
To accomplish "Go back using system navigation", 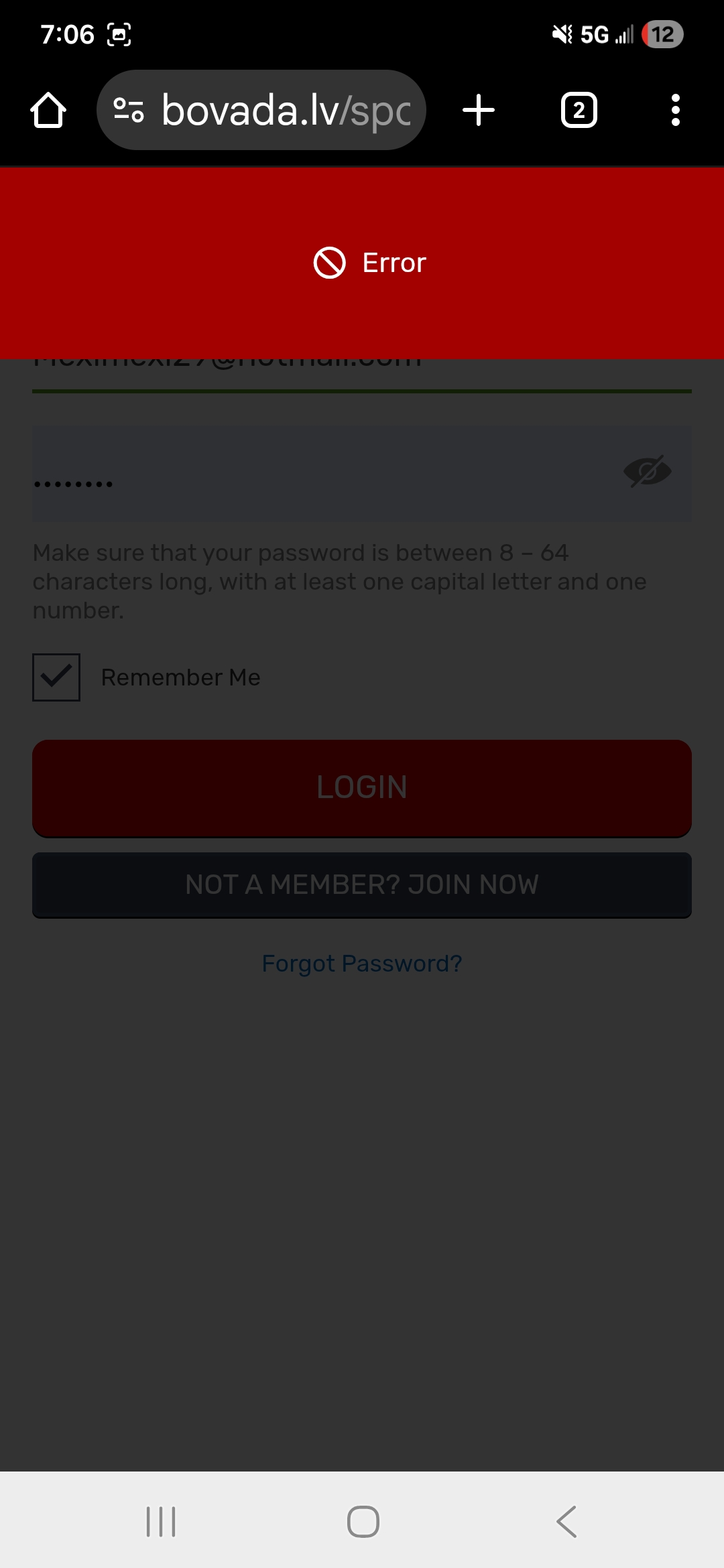I will (x=566, y=1521).
